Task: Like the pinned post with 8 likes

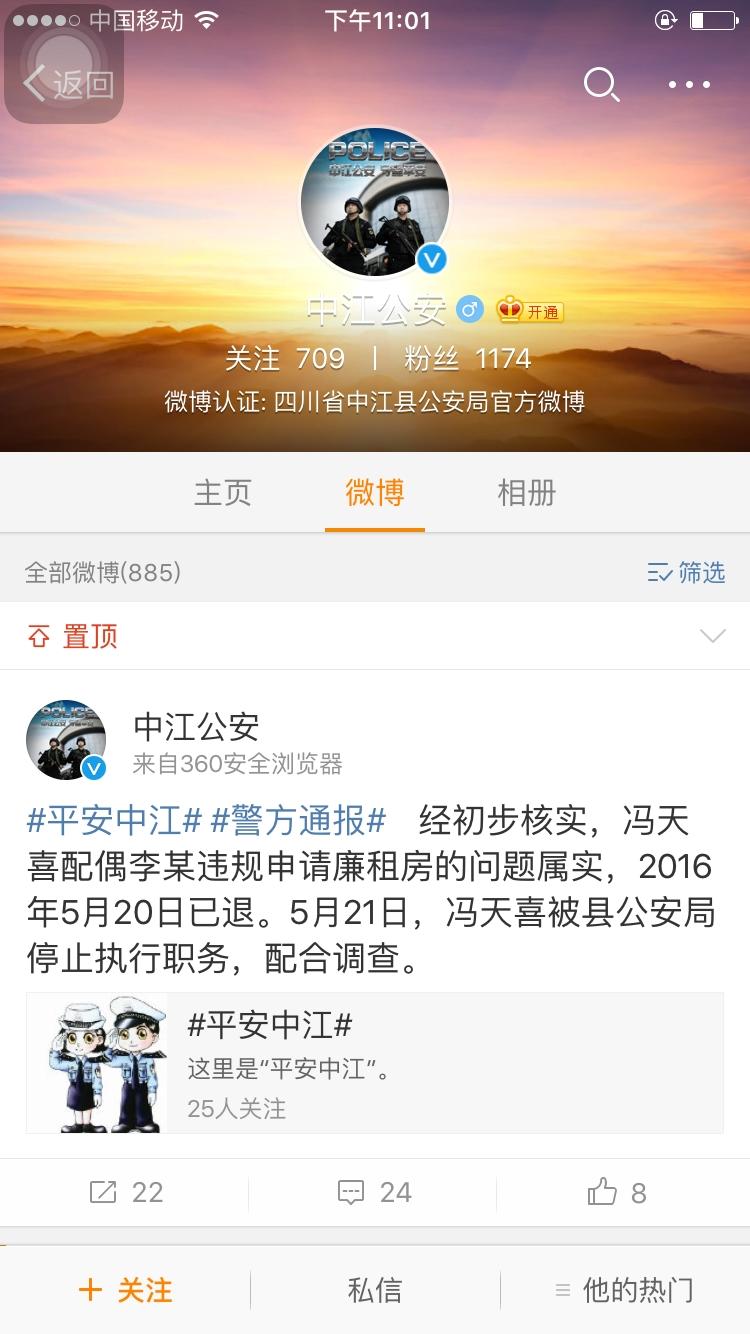Action: (618, 1192)
